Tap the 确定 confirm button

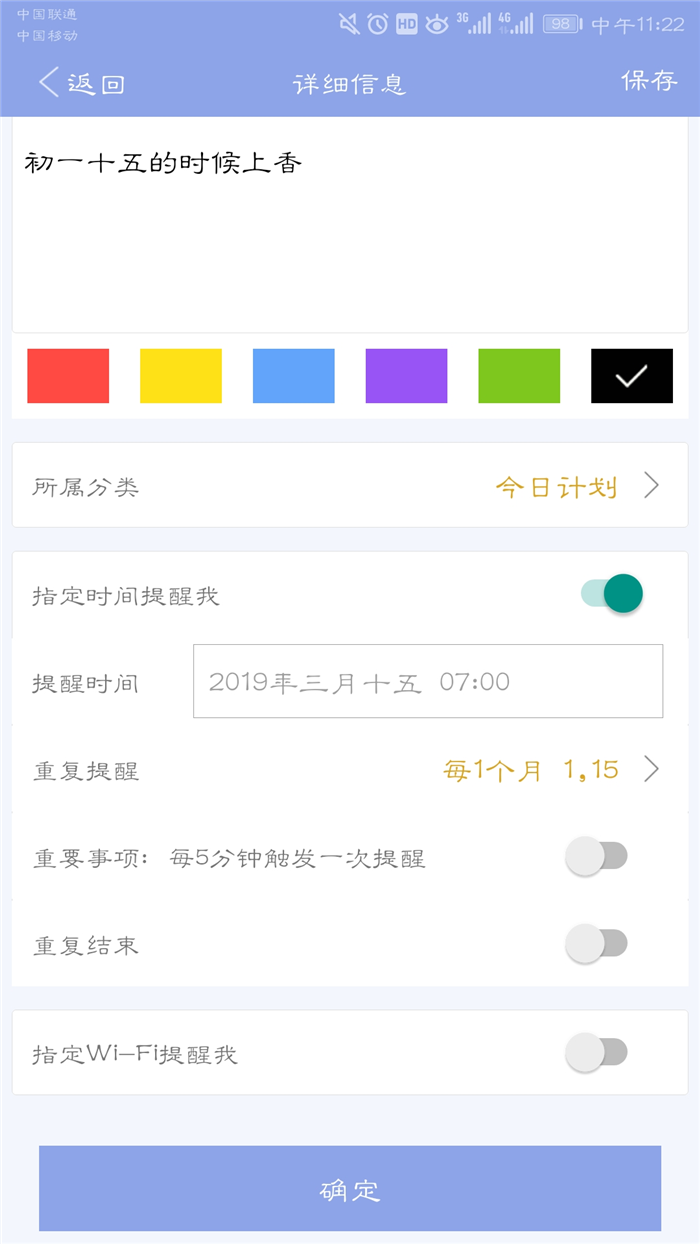tap(350, 1189)
